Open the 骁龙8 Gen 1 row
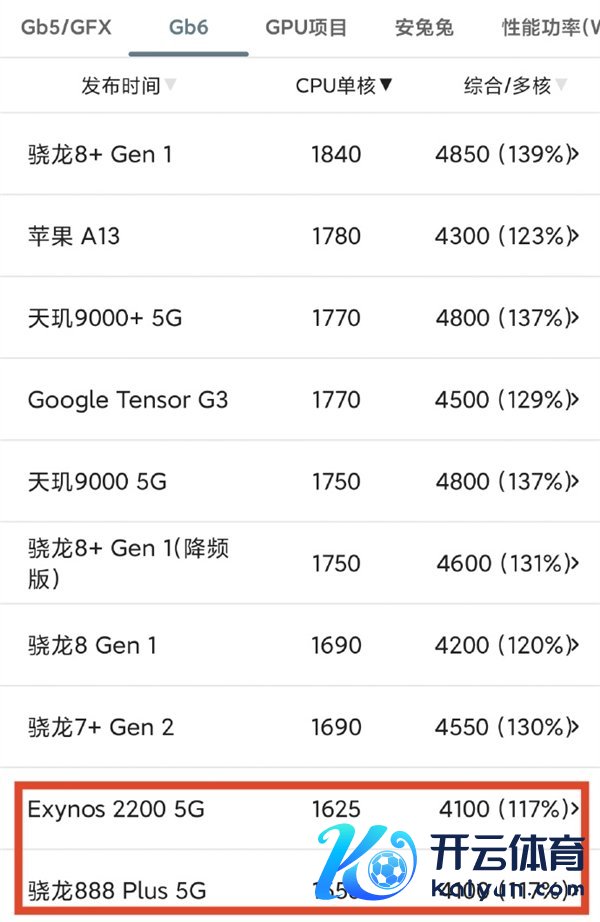The height and width of the screenshot is (922, 600). point(300,645)
